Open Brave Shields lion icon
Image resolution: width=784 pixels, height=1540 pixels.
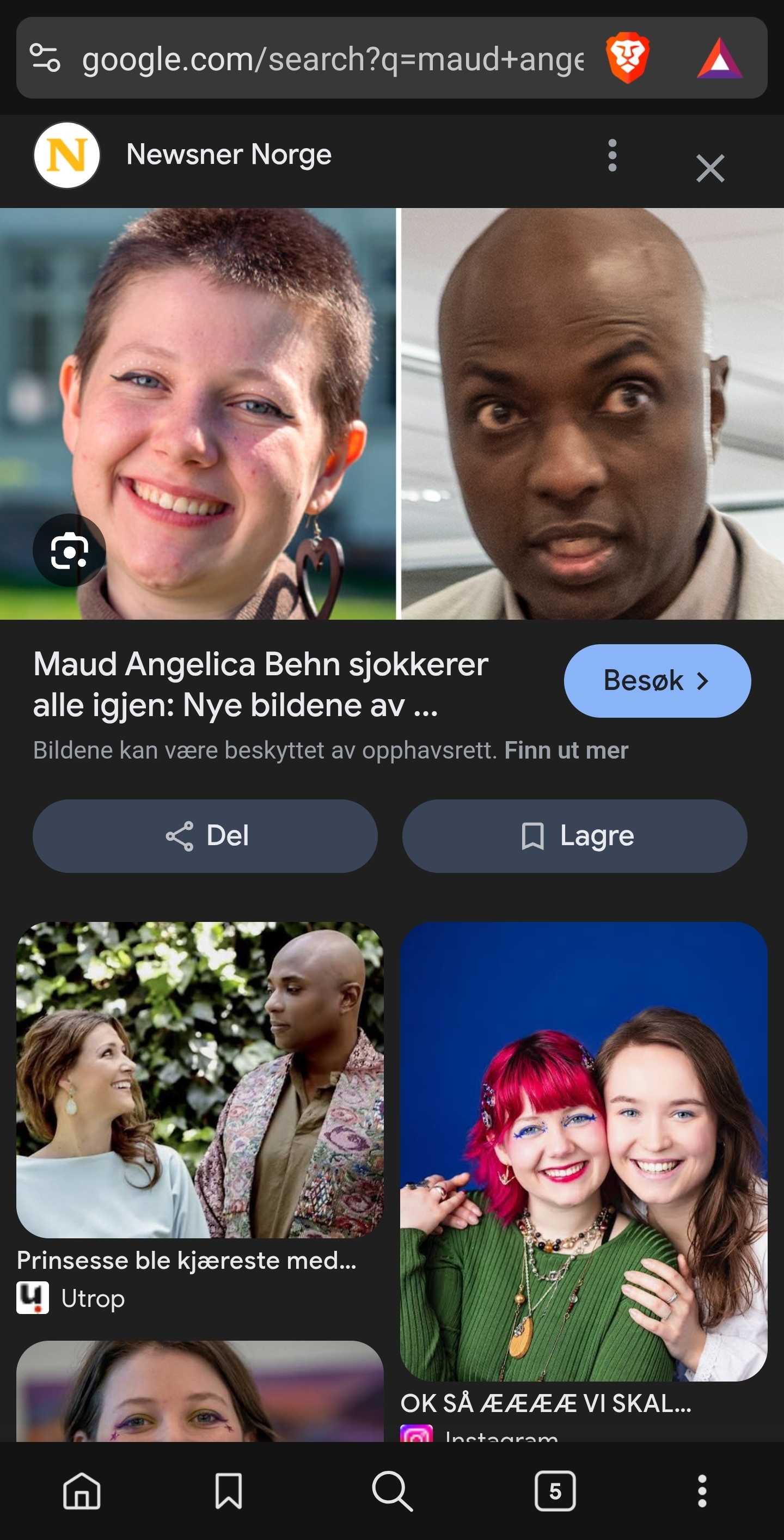coord(627,58)
